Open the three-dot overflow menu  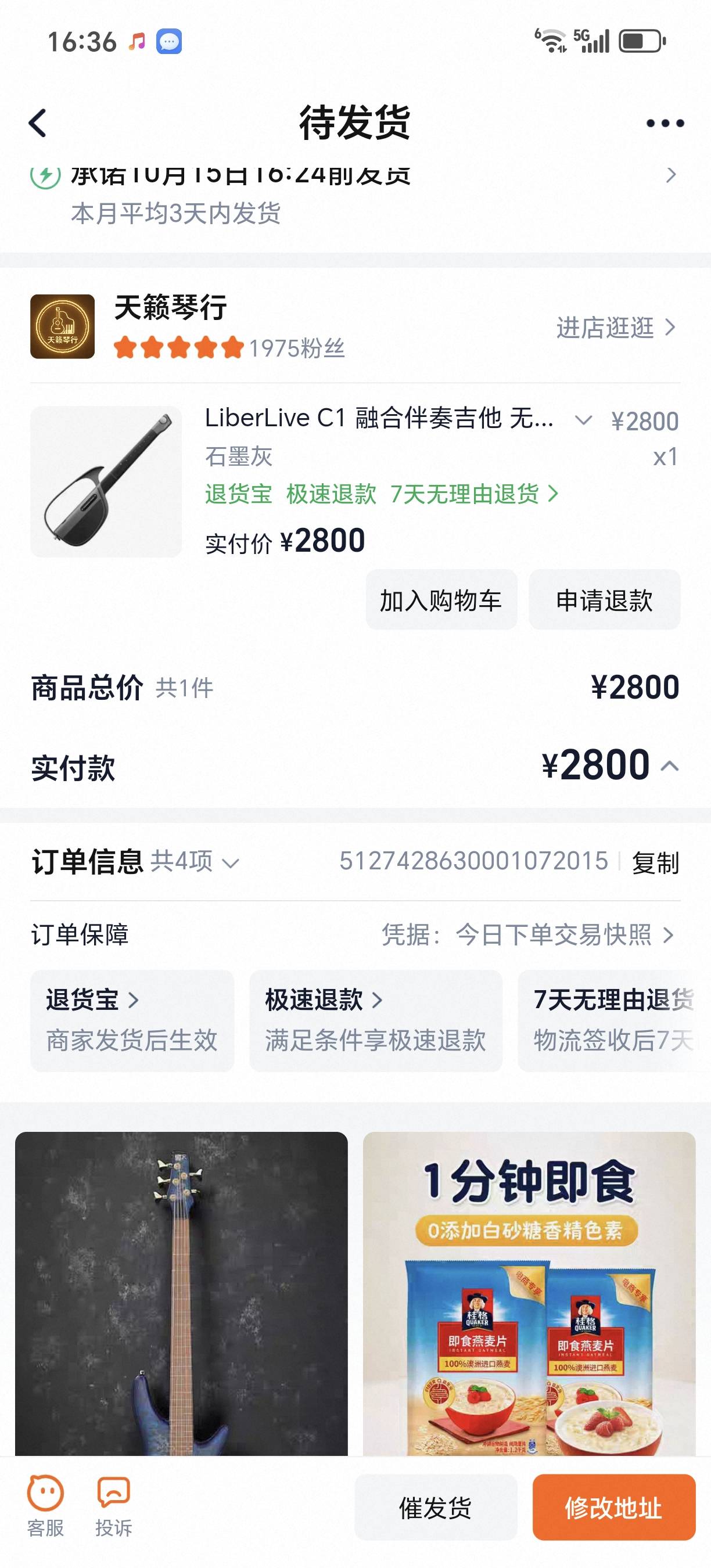pyautogui.click(x=665, y=124)
